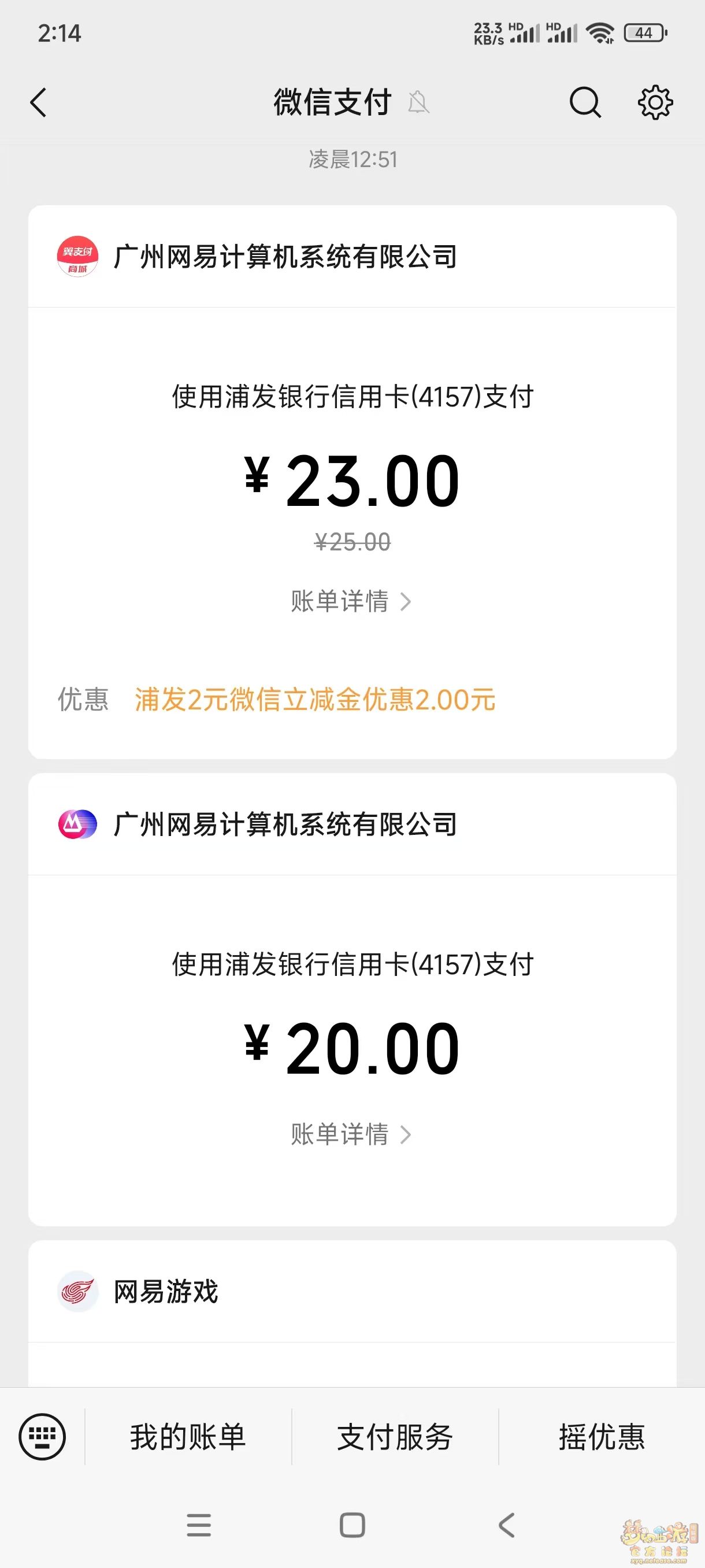
Task: Open the 我的账单 menu
Action: pos(188,1437)
